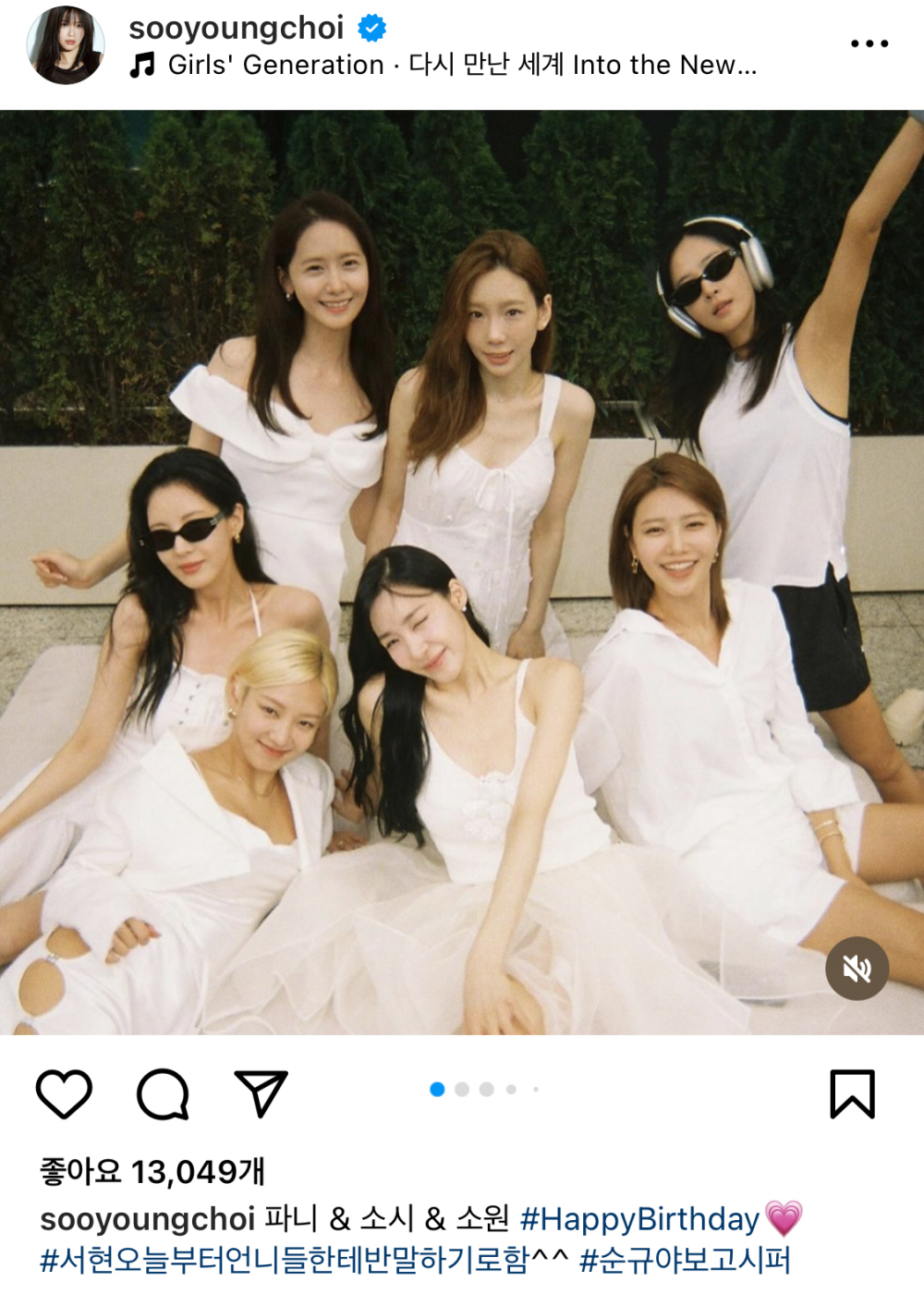Open the comments on this post
This screenshot has width=924, height=1294.
[x=163, y=1093]
